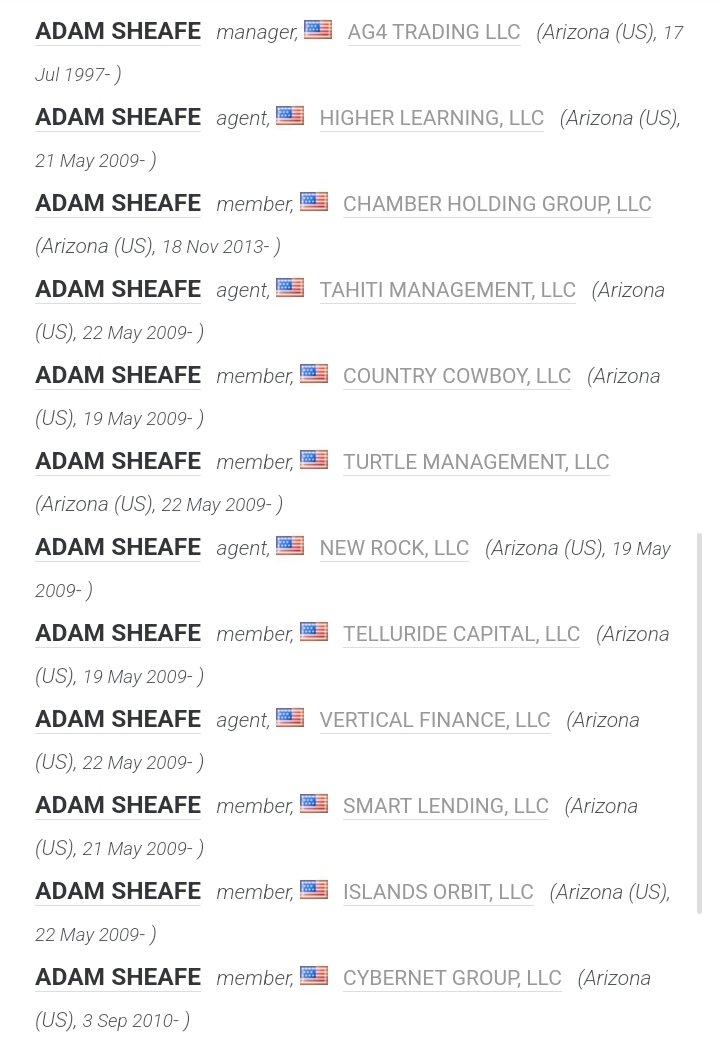720x1058 pixels.
Task: Open ADAM SHEAFE manager entry for AG4 TRADING
Action: click(118, 32)
